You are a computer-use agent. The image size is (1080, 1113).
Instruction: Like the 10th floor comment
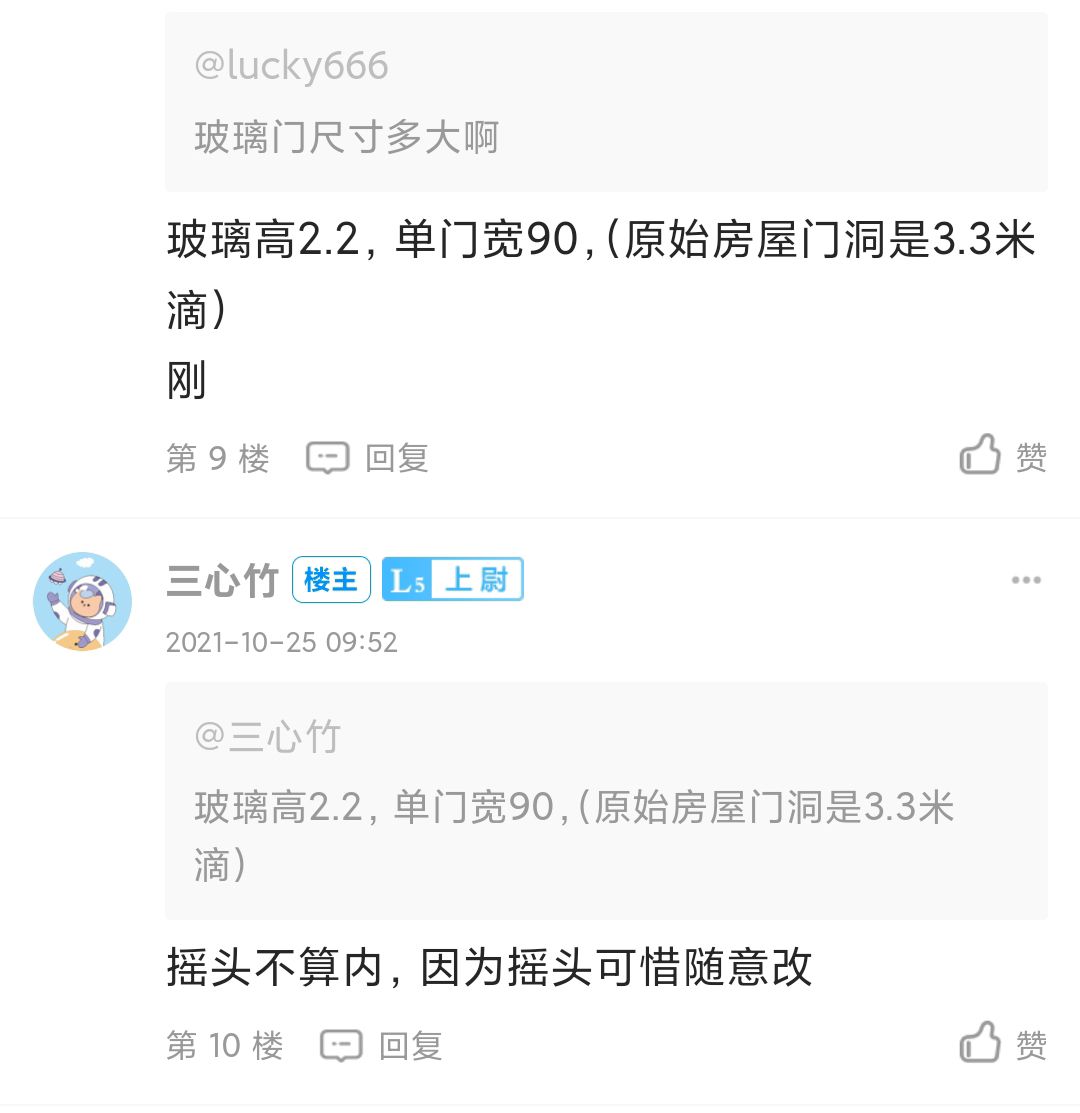tap(1003, 1045)
